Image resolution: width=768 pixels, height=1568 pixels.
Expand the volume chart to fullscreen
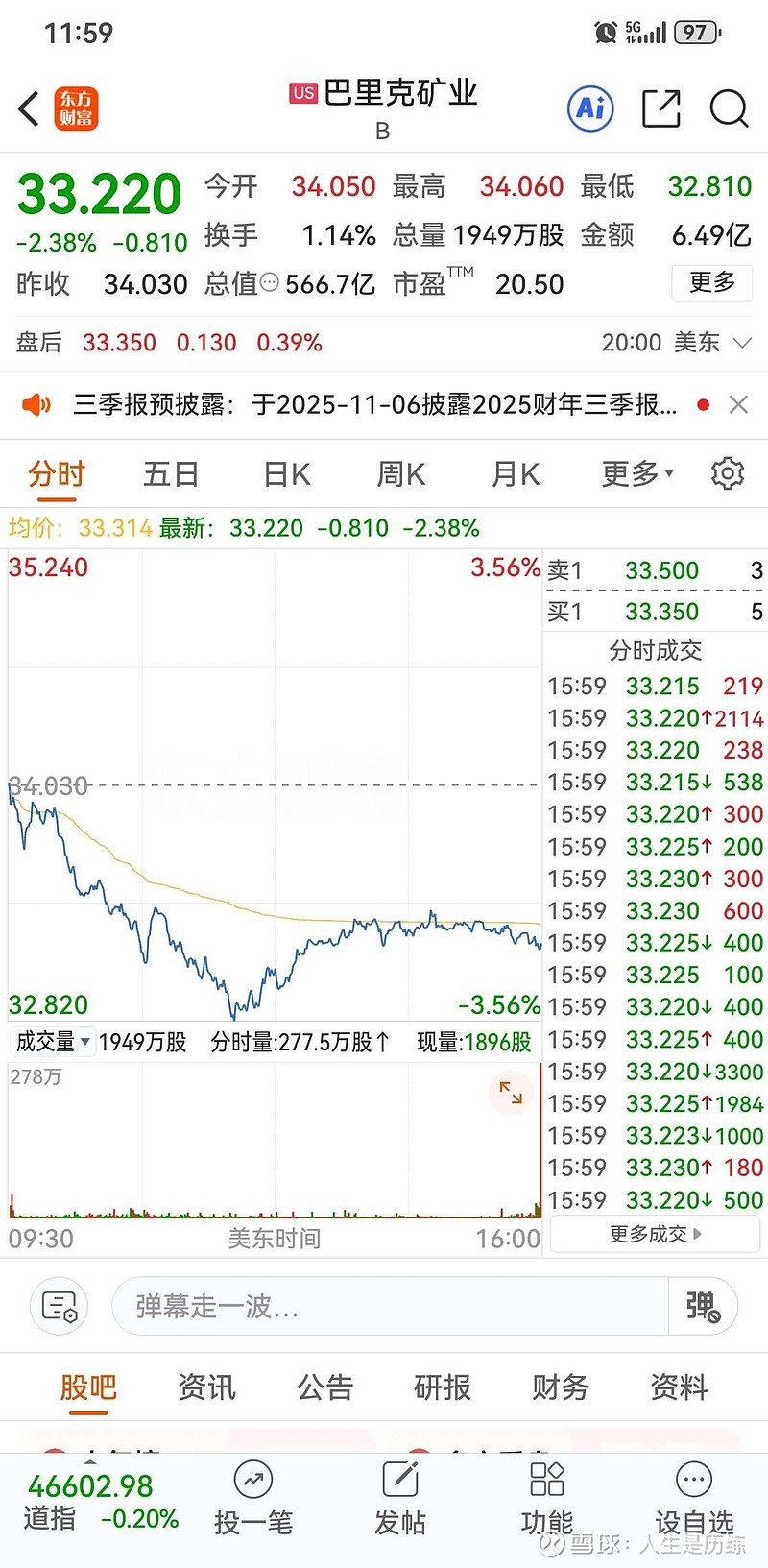pos(510,1093)
